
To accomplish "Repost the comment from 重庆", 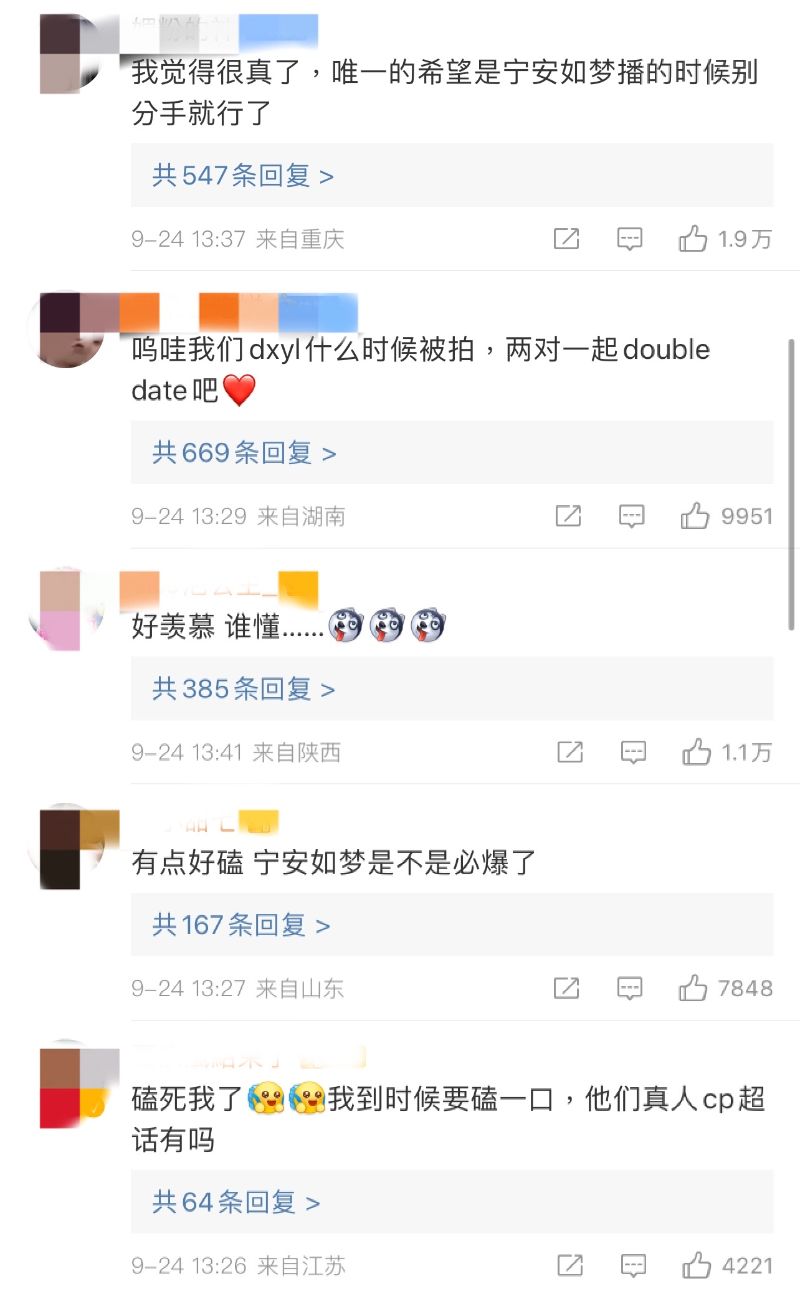I will (566, 239).
